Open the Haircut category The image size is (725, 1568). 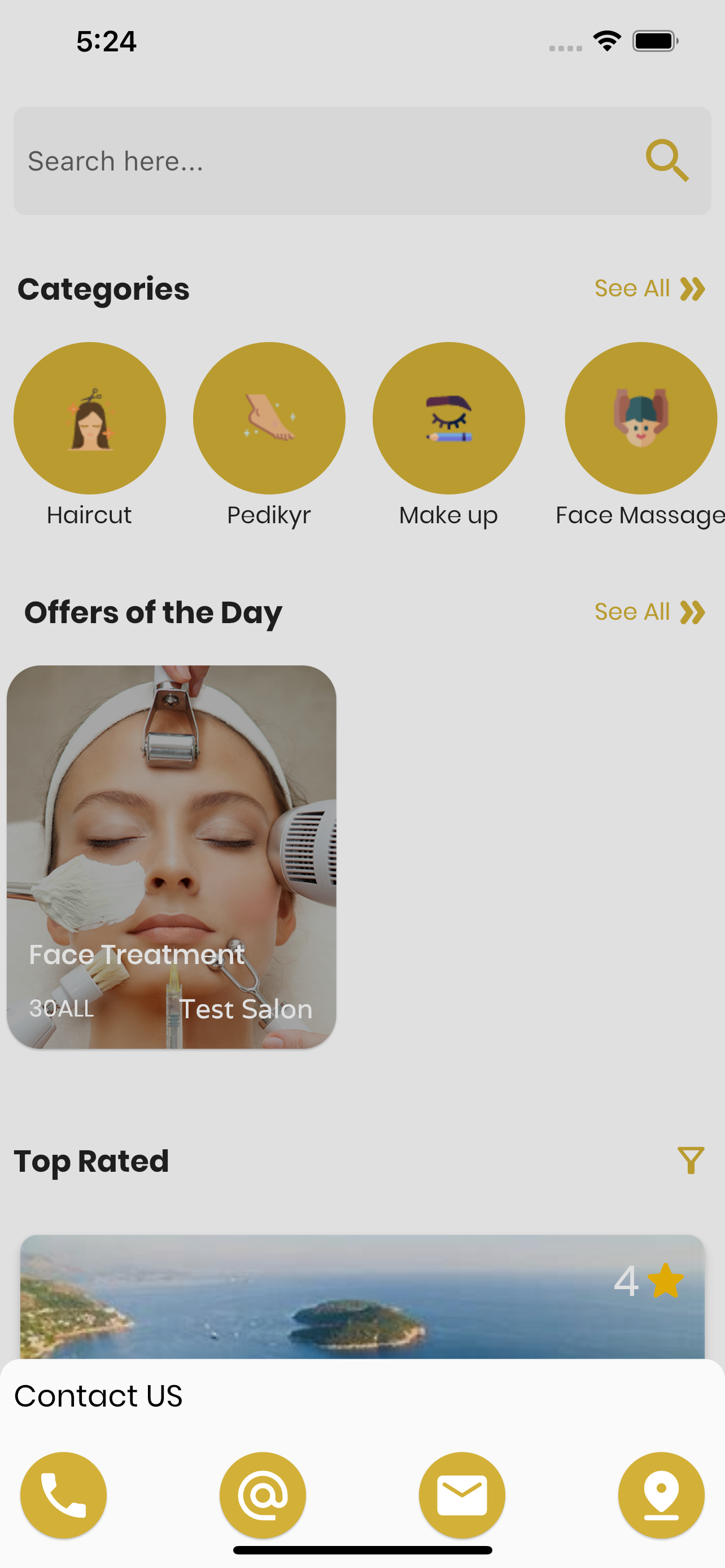(89, 418)
